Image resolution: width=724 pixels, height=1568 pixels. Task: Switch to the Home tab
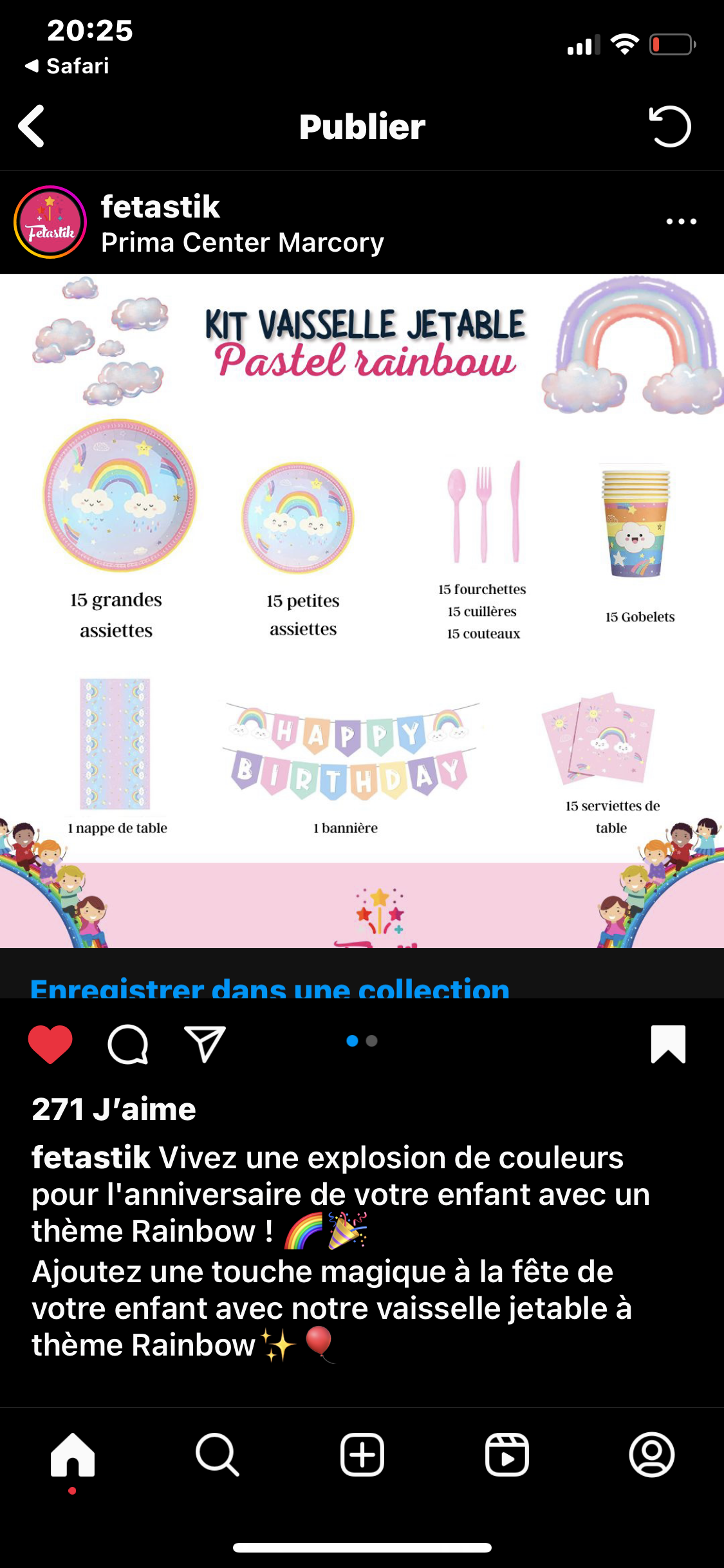coord(73,1455)
